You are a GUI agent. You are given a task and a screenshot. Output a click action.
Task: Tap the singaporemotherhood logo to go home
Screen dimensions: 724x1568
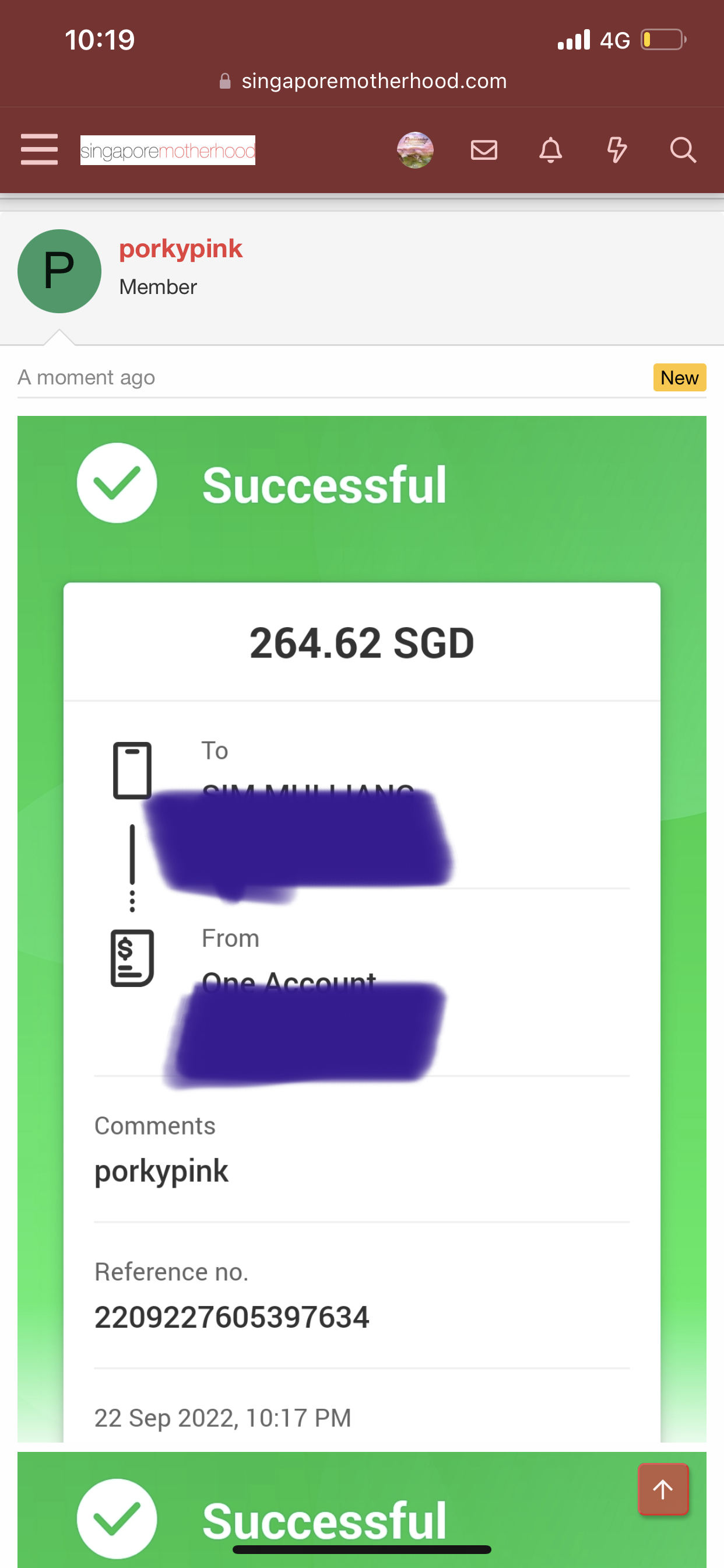pyautogui.click(x=168, y=150)
